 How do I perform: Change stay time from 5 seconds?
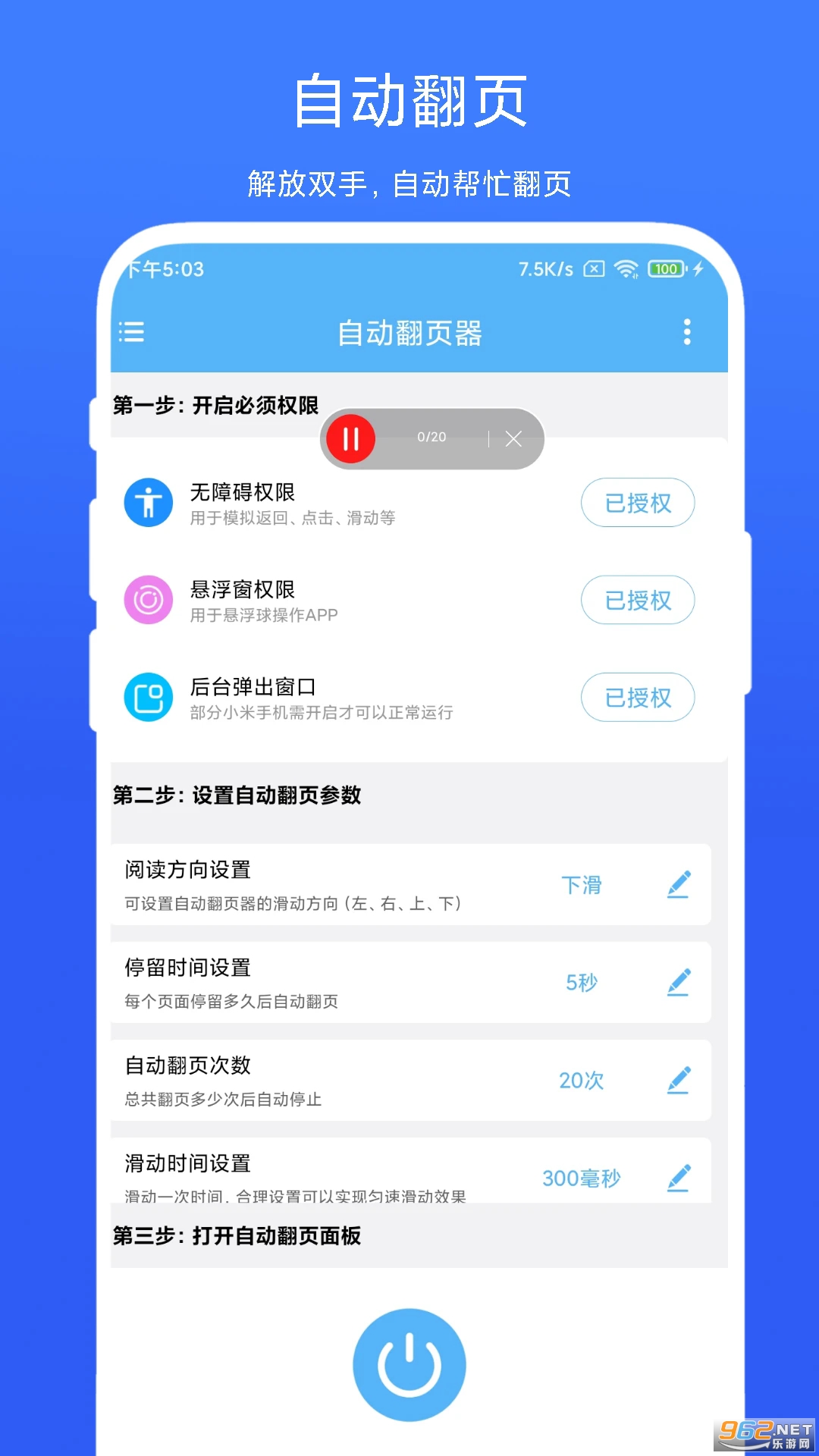pos(581,982)
